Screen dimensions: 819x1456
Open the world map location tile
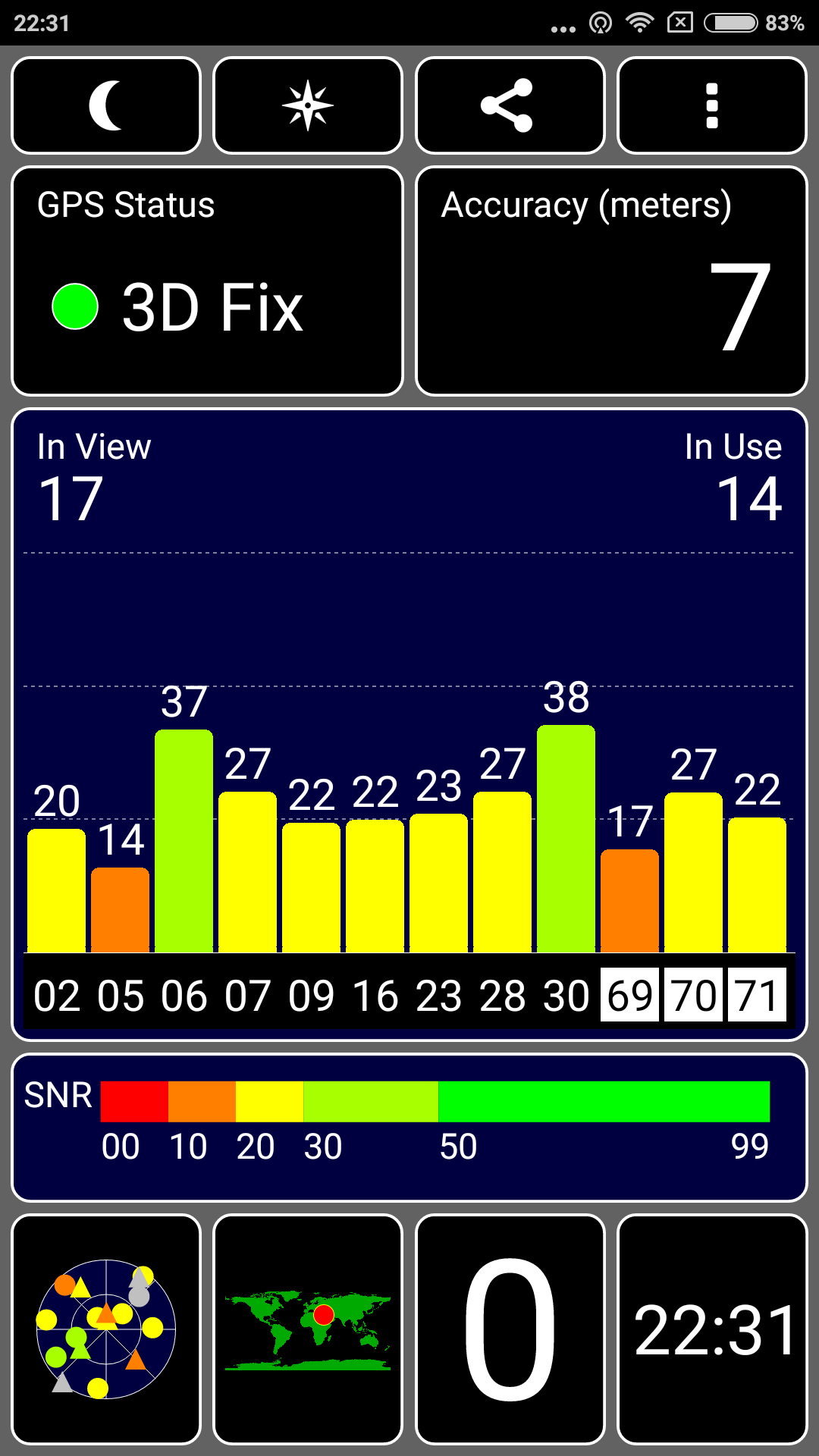[x=308, y=1329]
